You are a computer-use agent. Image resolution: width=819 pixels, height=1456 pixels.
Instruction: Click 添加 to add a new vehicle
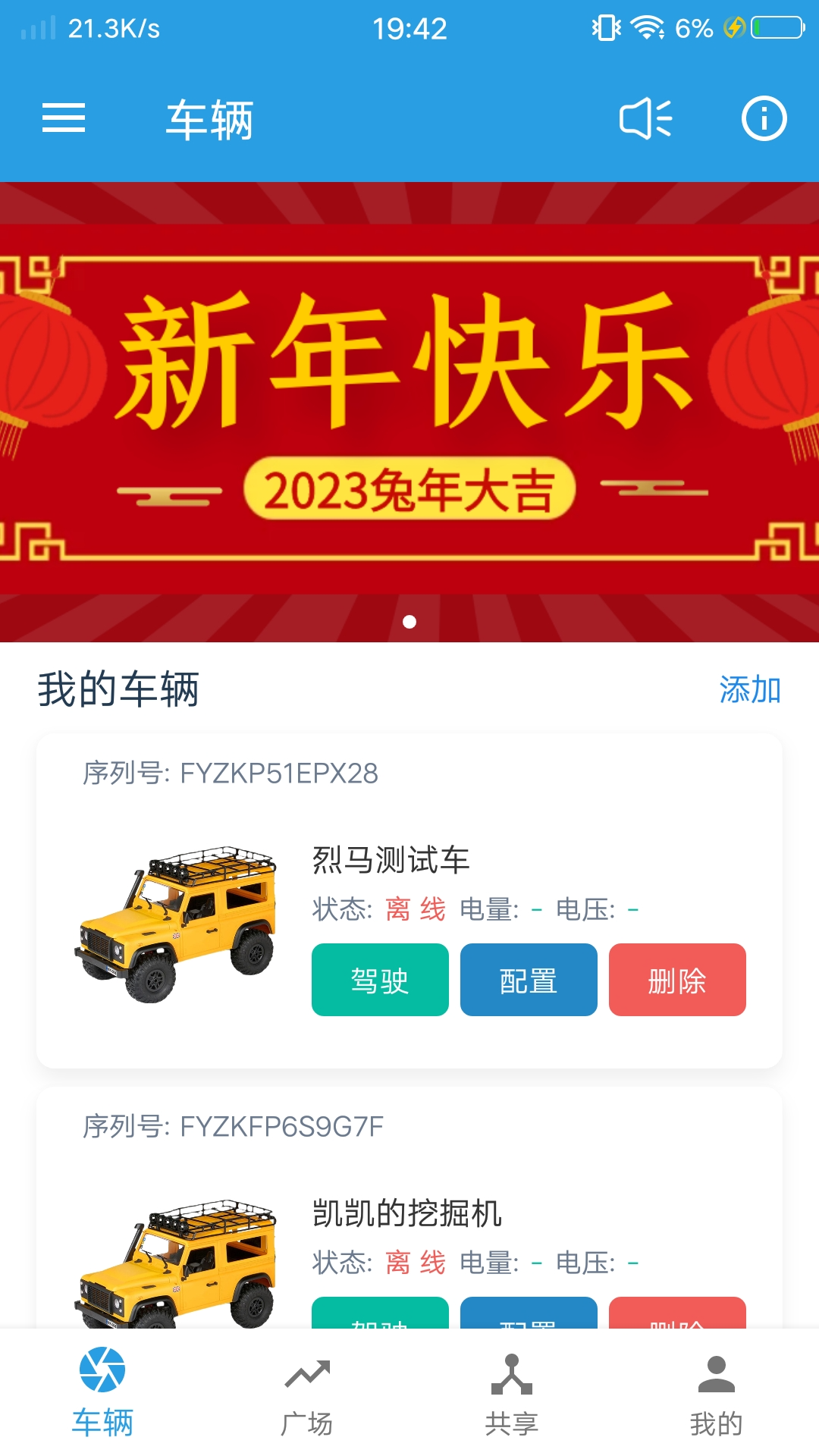pyautogui.click(x=752, y=690)
